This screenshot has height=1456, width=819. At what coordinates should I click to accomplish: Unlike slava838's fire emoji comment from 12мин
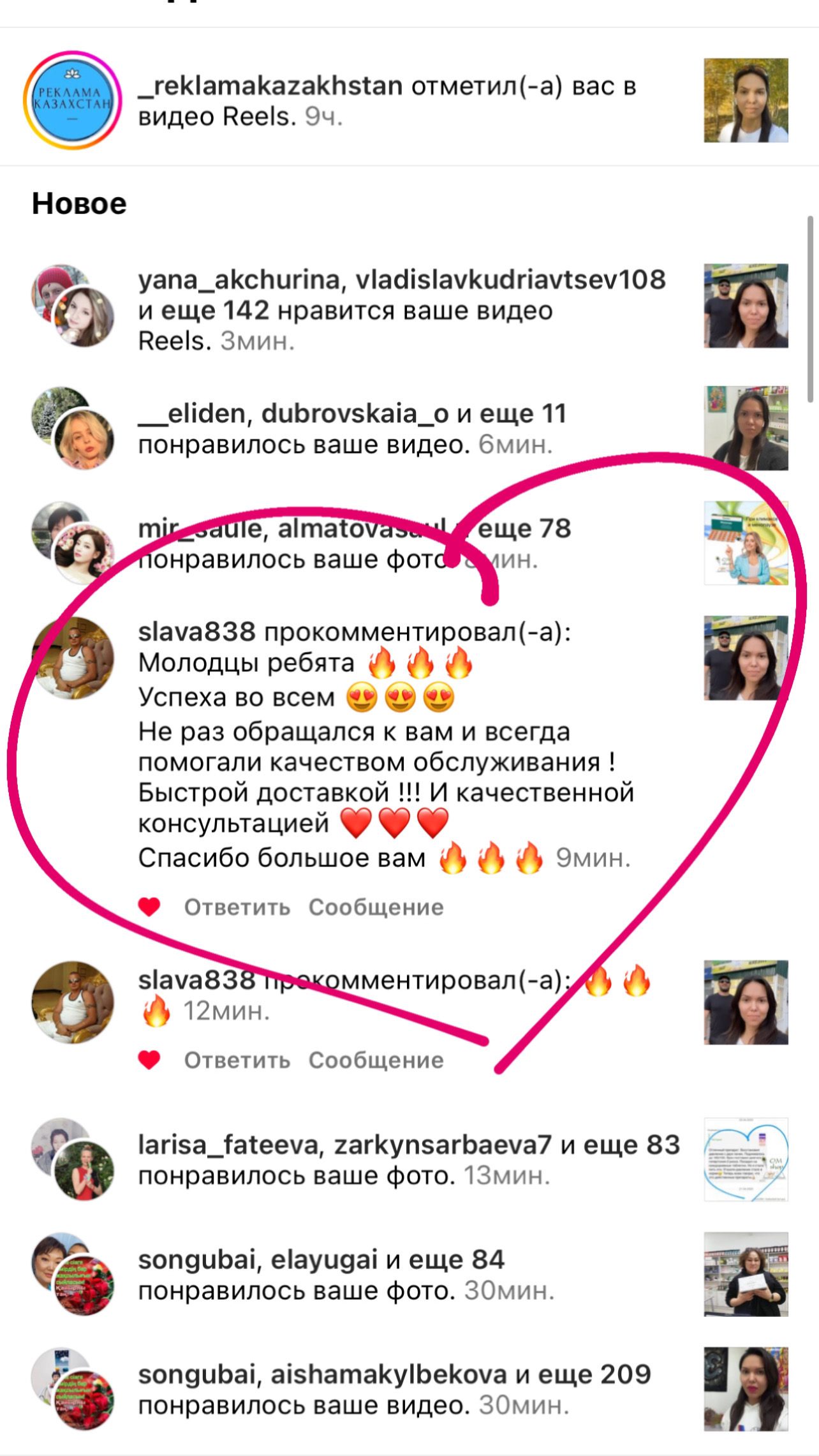coord(149,1060)
